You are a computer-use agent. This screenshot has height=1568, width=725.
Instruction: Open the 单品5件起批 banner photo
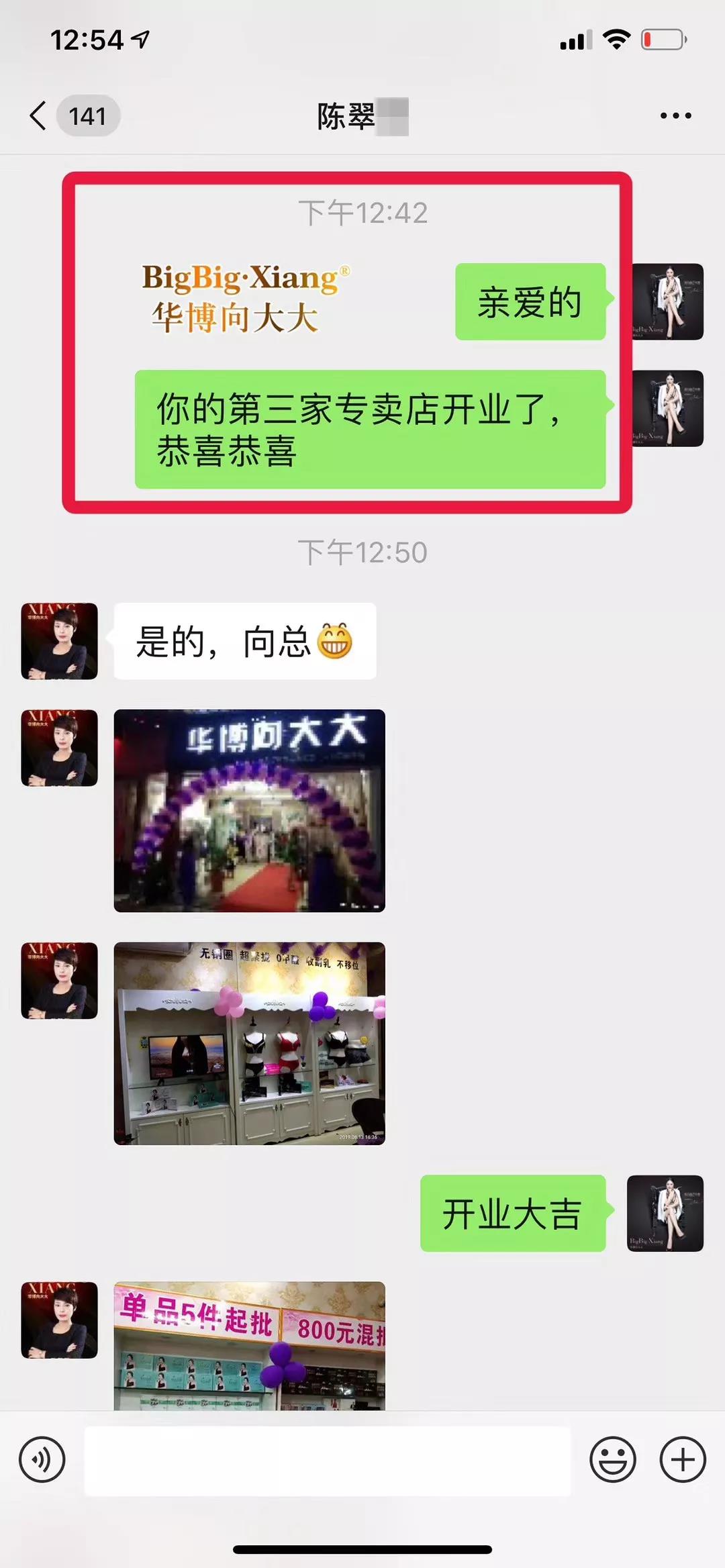coord(249,1345)
